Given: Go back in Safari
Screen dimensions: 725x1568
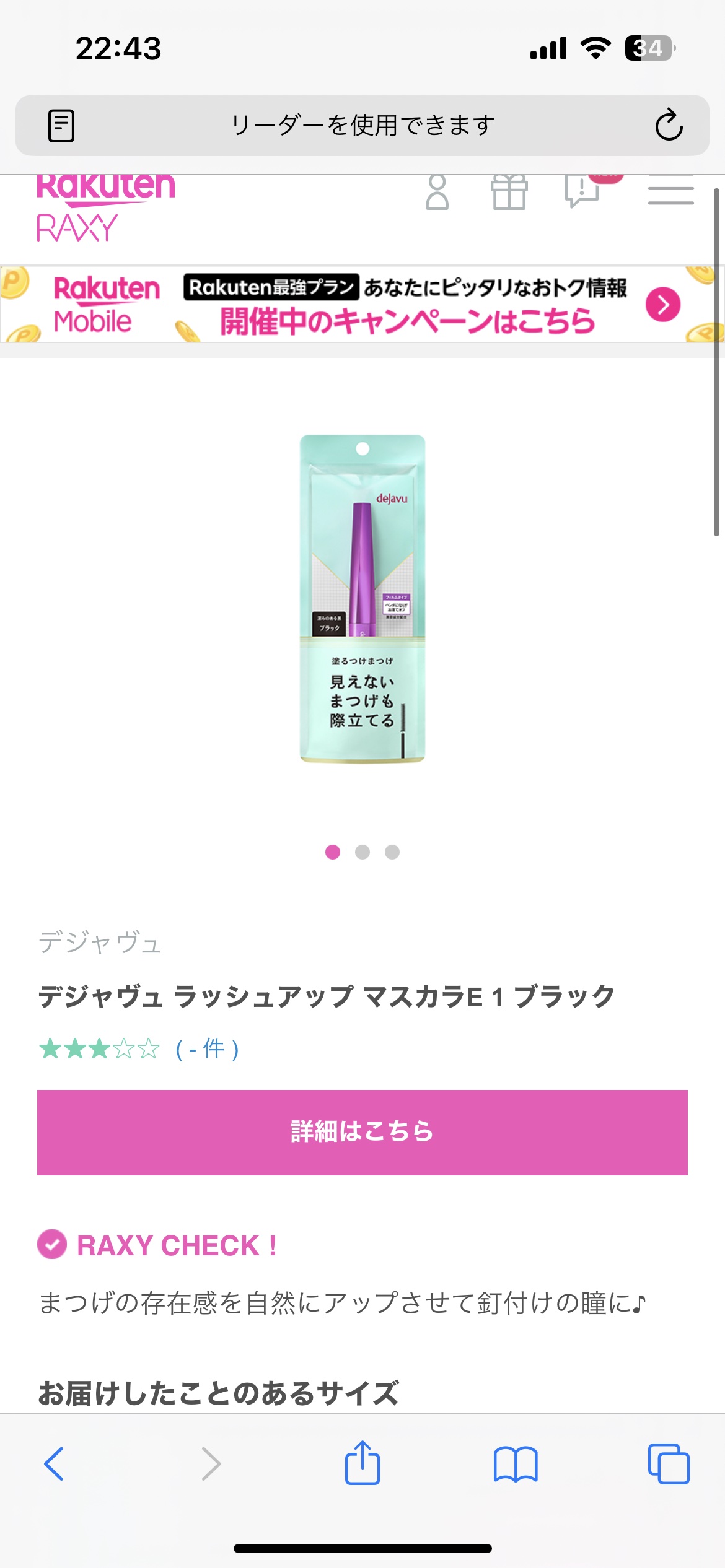Looking at the screenshot, I should (x=55, y=1464).
